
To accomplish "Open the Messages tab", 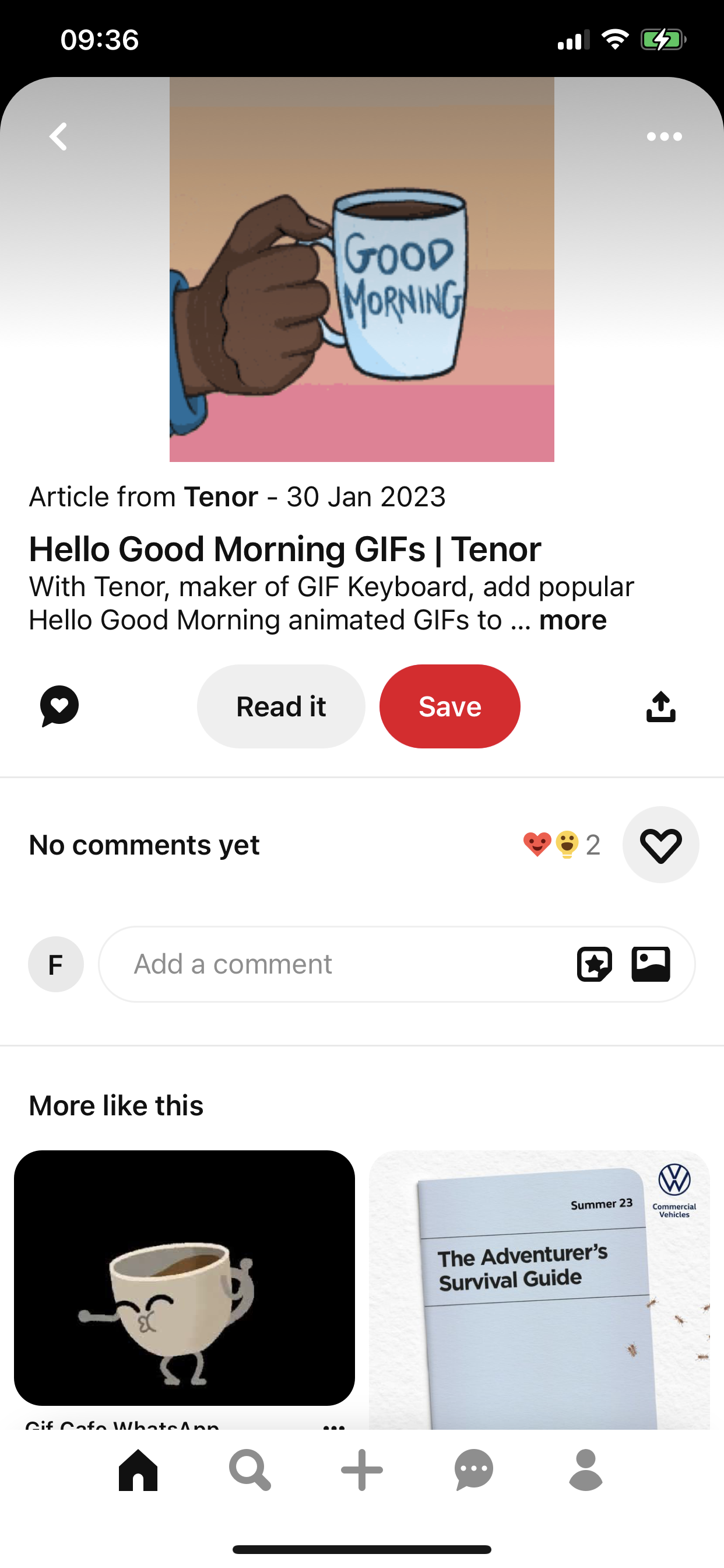I will (x=474, y=1470).
